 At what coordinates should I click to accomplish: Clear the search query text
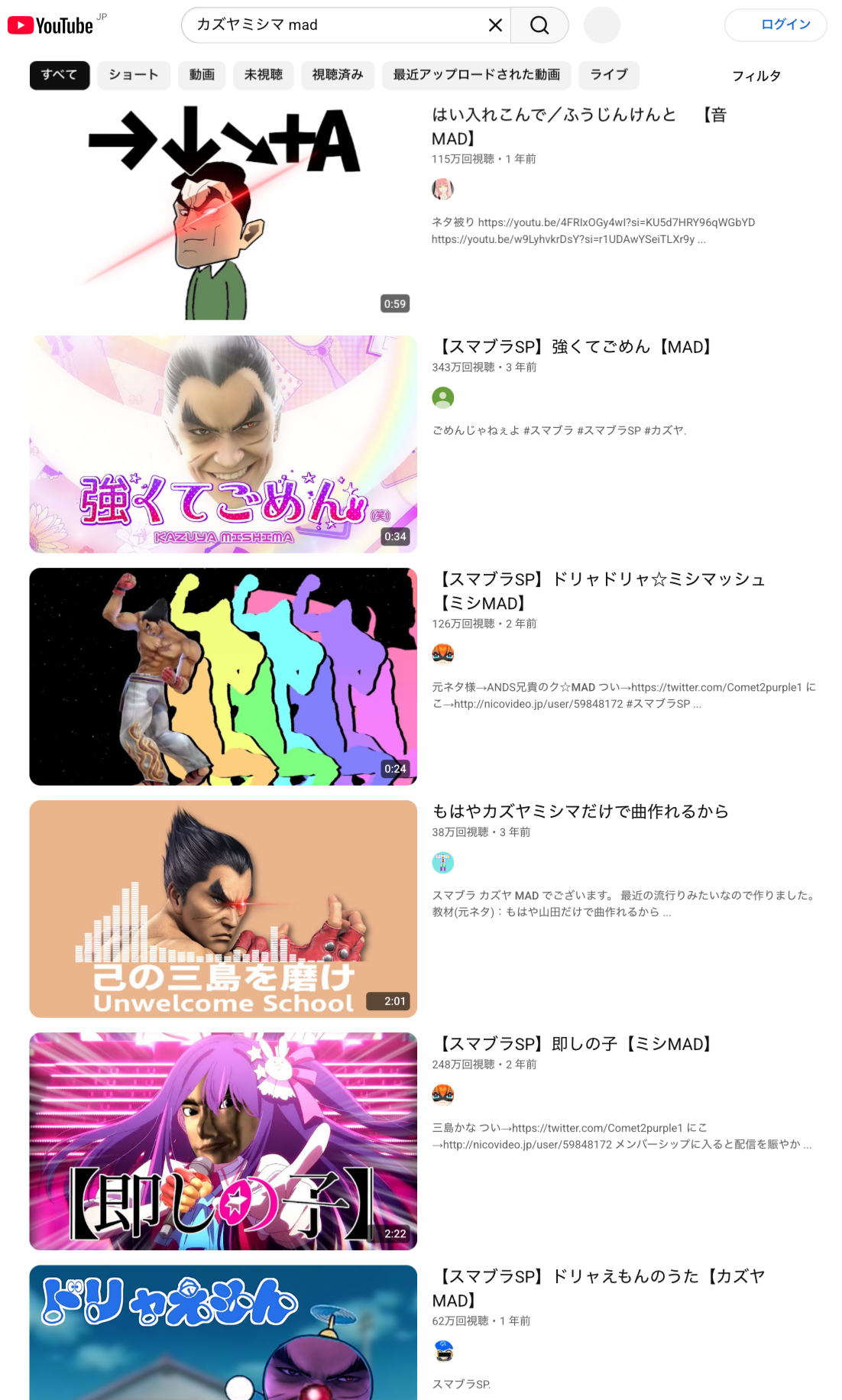pyautogui.click(x=495, y=25)
